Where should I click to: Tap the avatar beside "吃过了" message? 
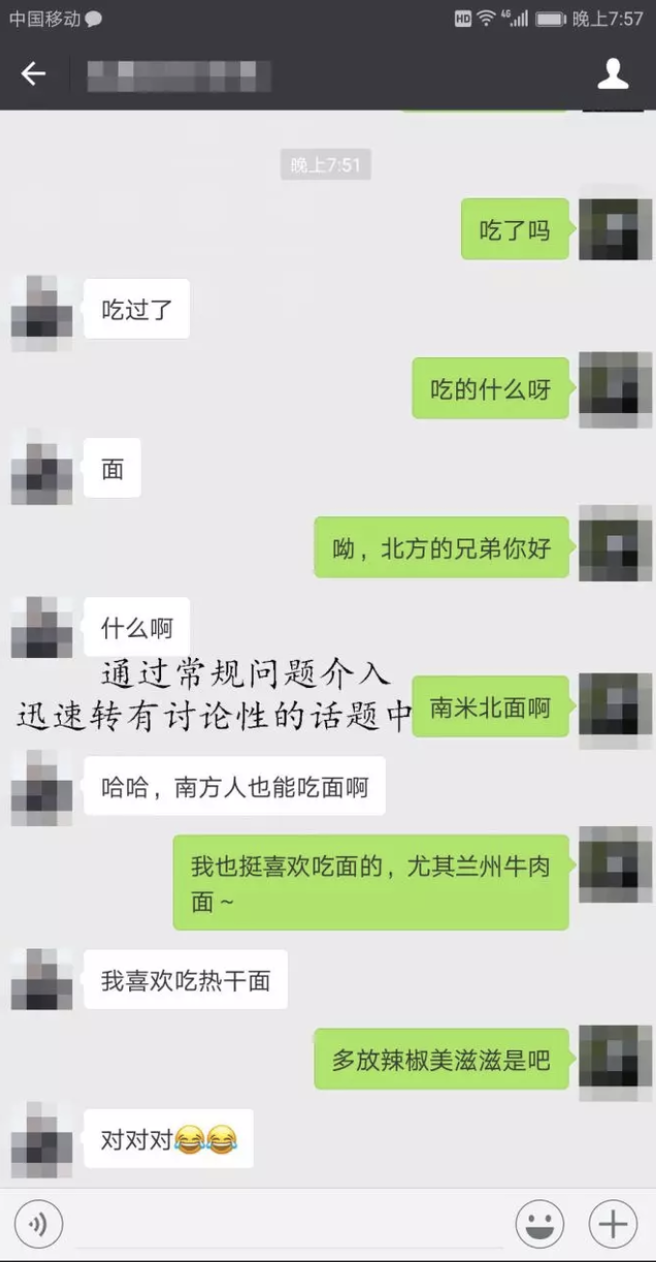pos(41,313)
